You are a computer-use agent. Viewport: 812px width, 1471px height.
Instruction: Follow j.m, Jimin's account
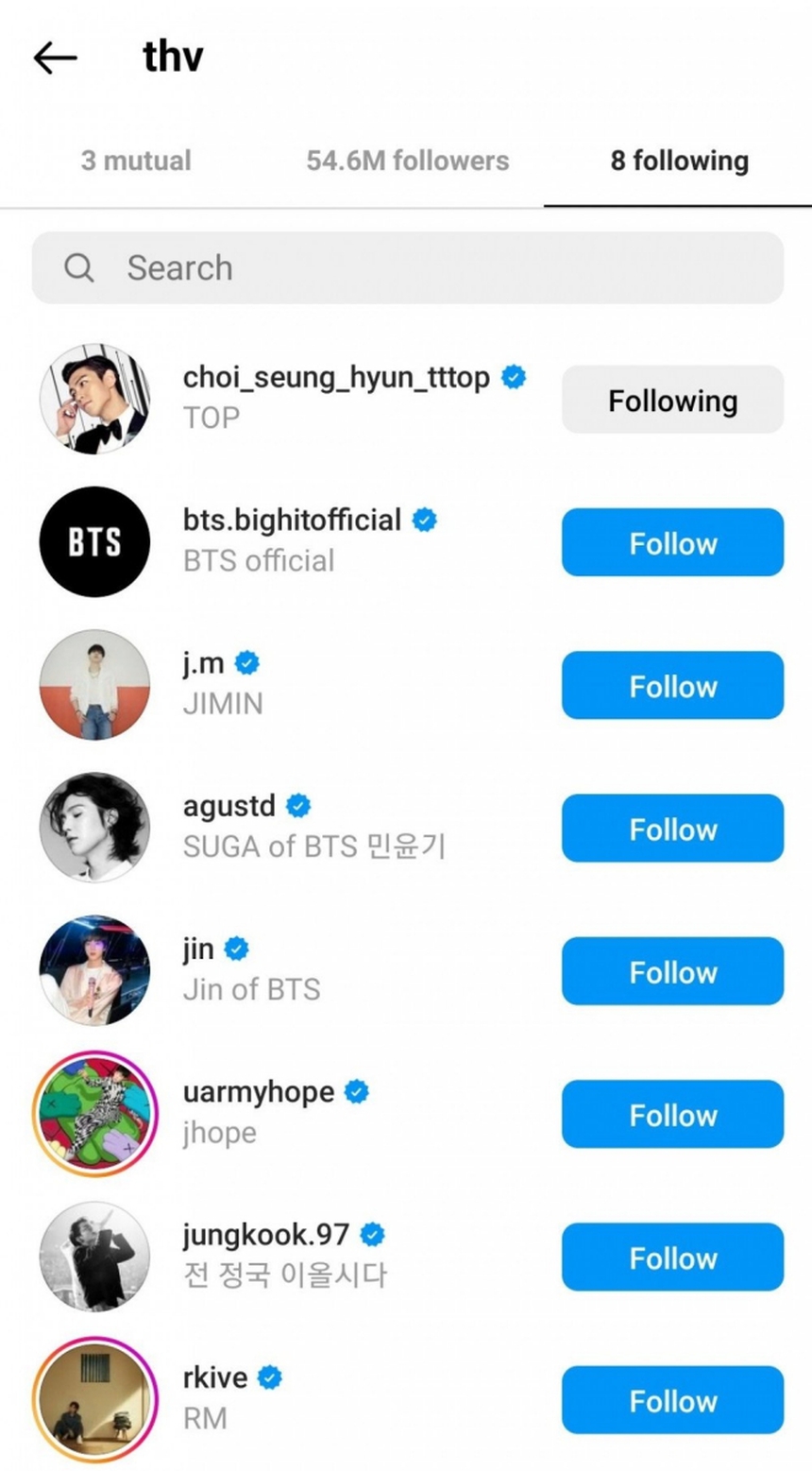tap(671, 686)
